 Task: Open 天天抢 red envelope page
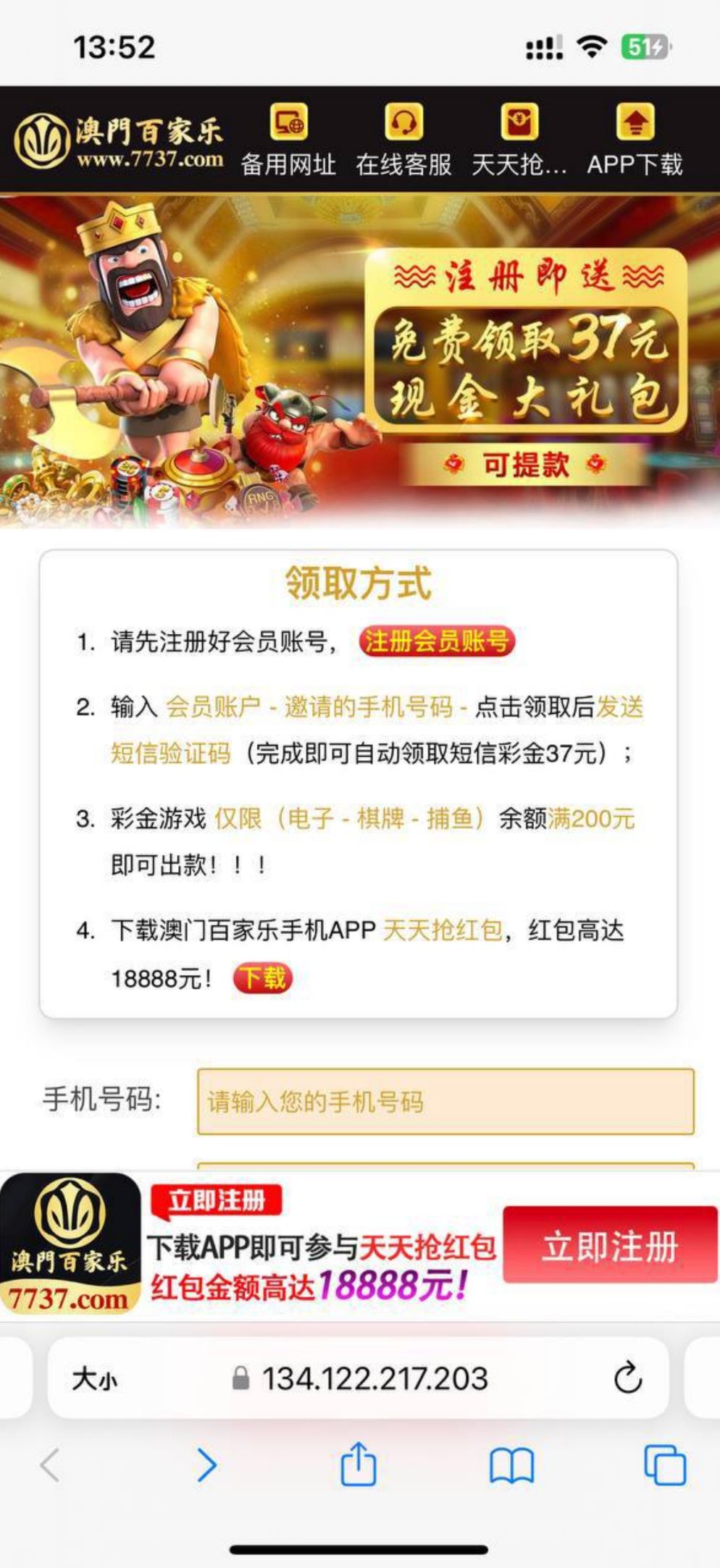519,140
